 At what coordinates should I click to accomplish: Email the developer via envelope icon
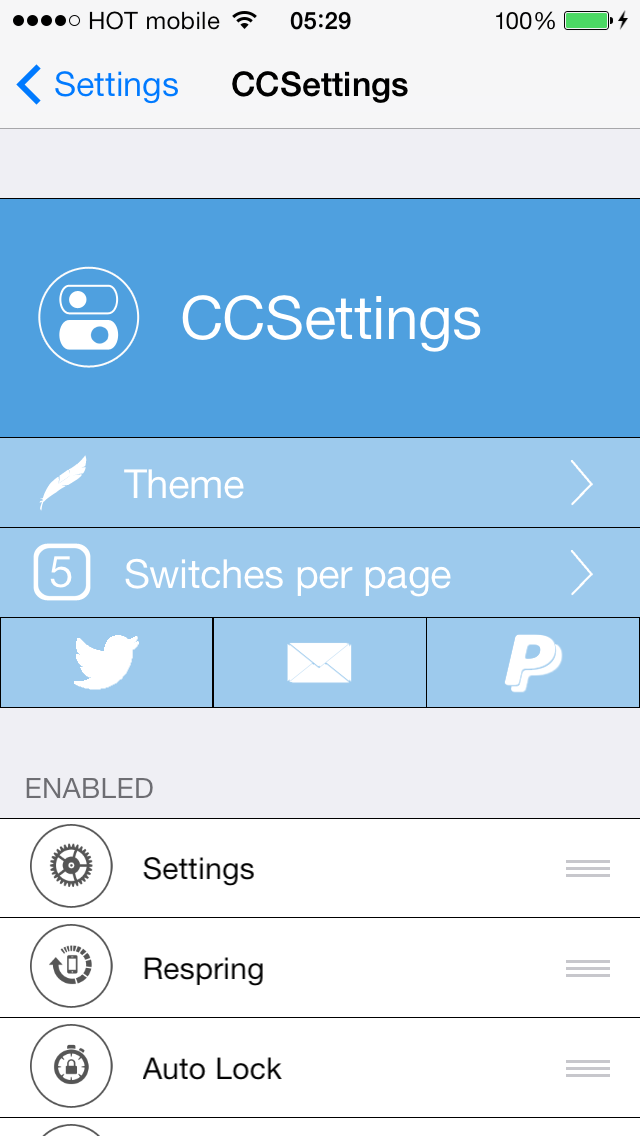point(320,663)
